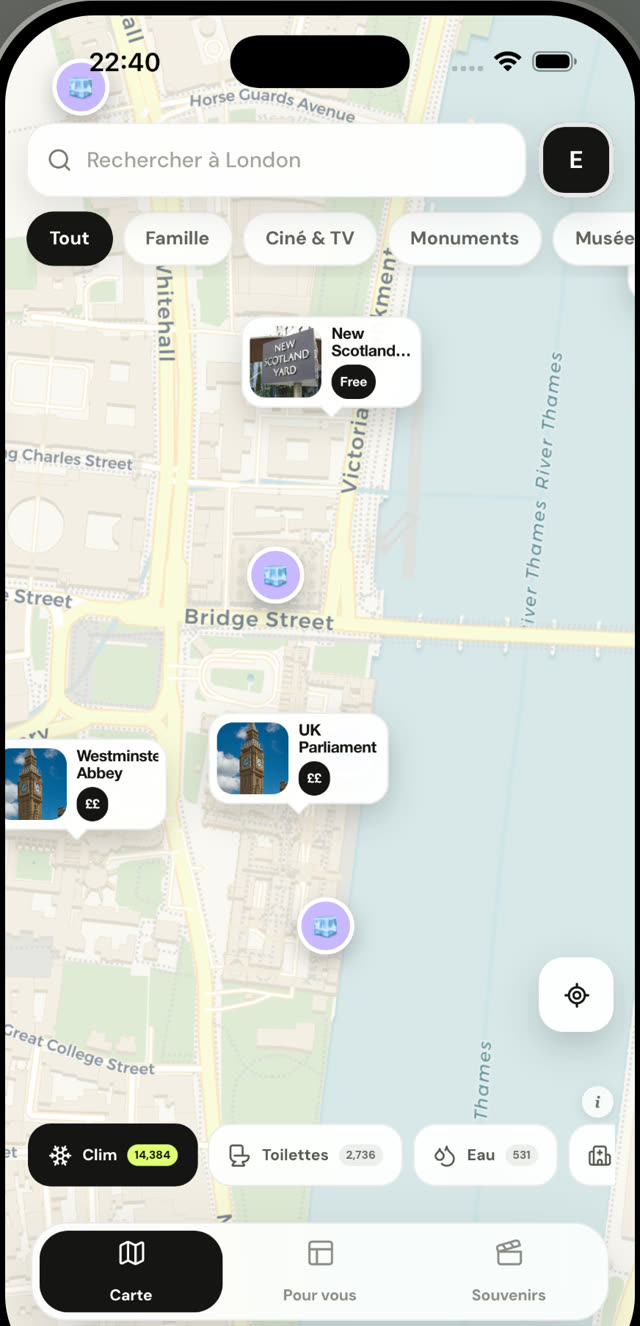Open the map info icon
Viewport: 640px width, 1326px height.
coord(597,1102)
